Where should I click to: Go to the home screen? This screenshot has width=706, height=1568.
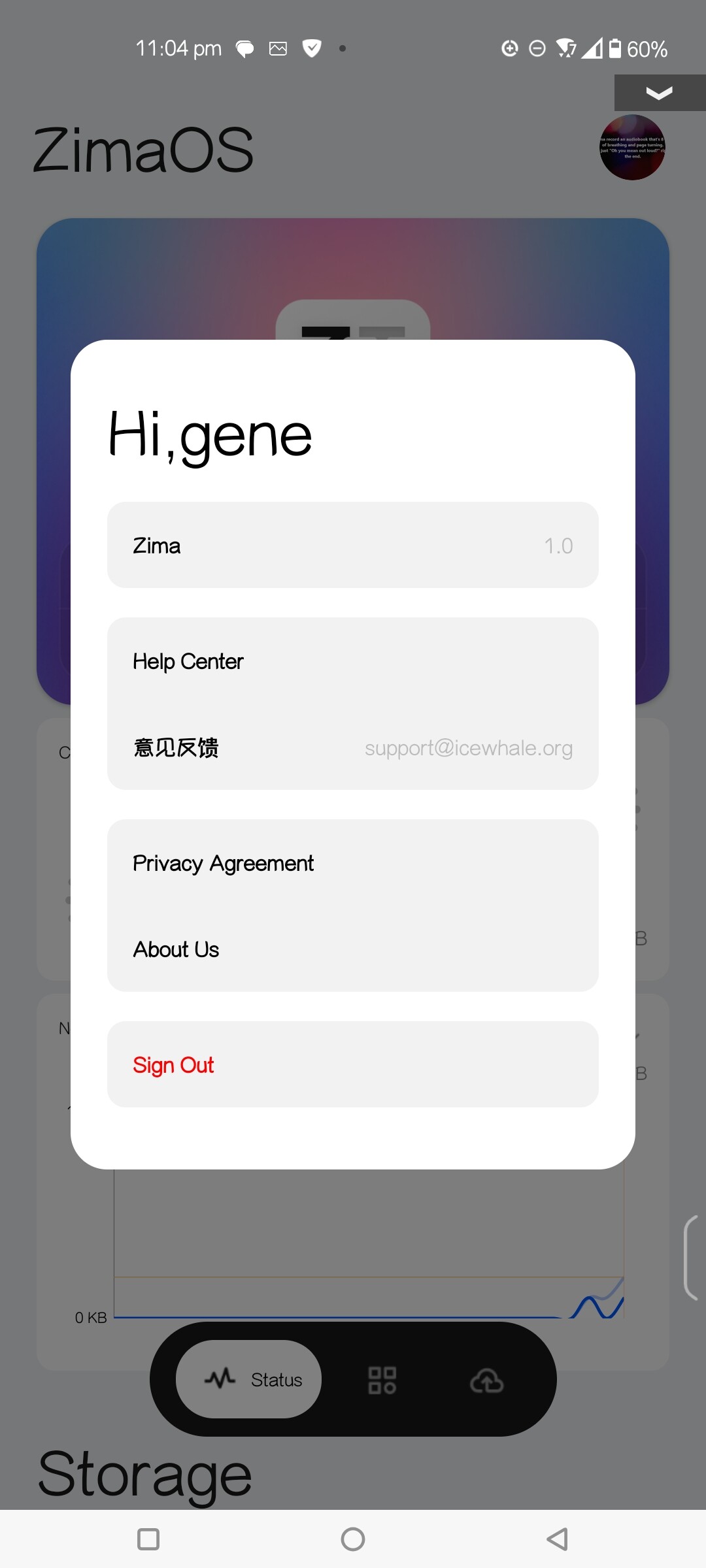point(353,1539)
